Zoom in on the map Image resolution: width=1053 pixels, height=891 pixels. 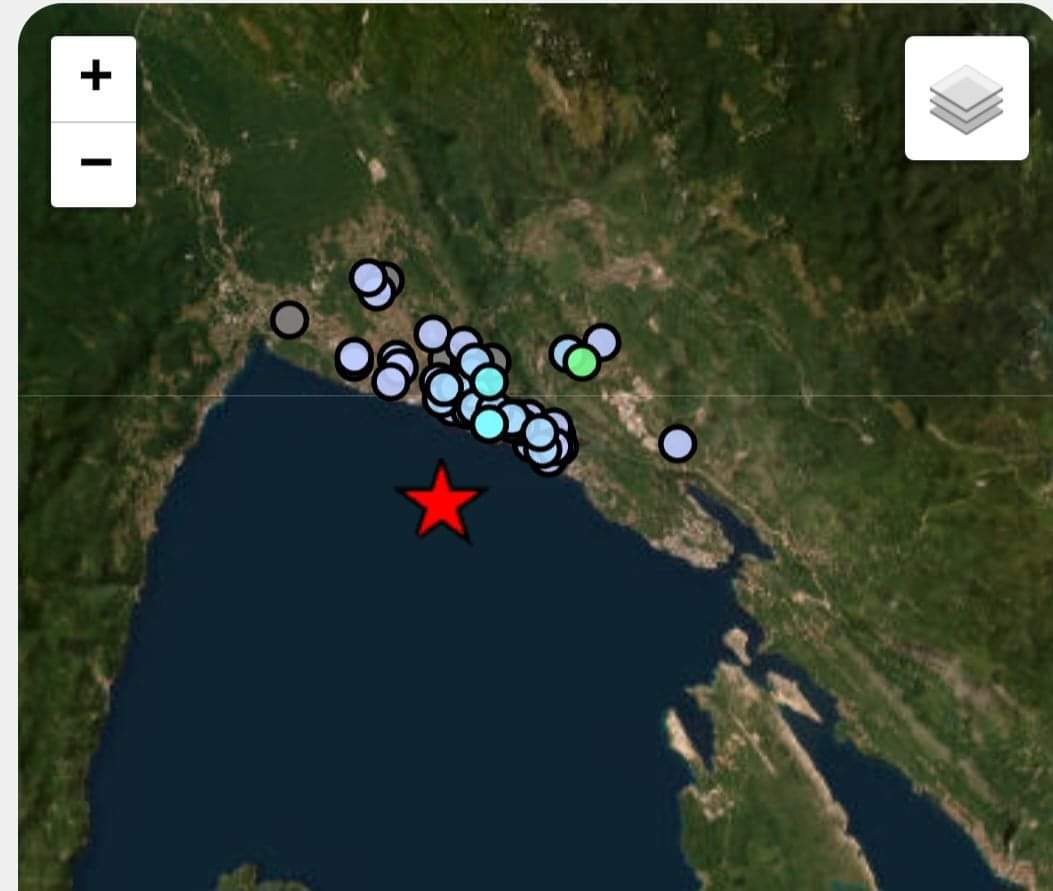click(x=94, y=78)
